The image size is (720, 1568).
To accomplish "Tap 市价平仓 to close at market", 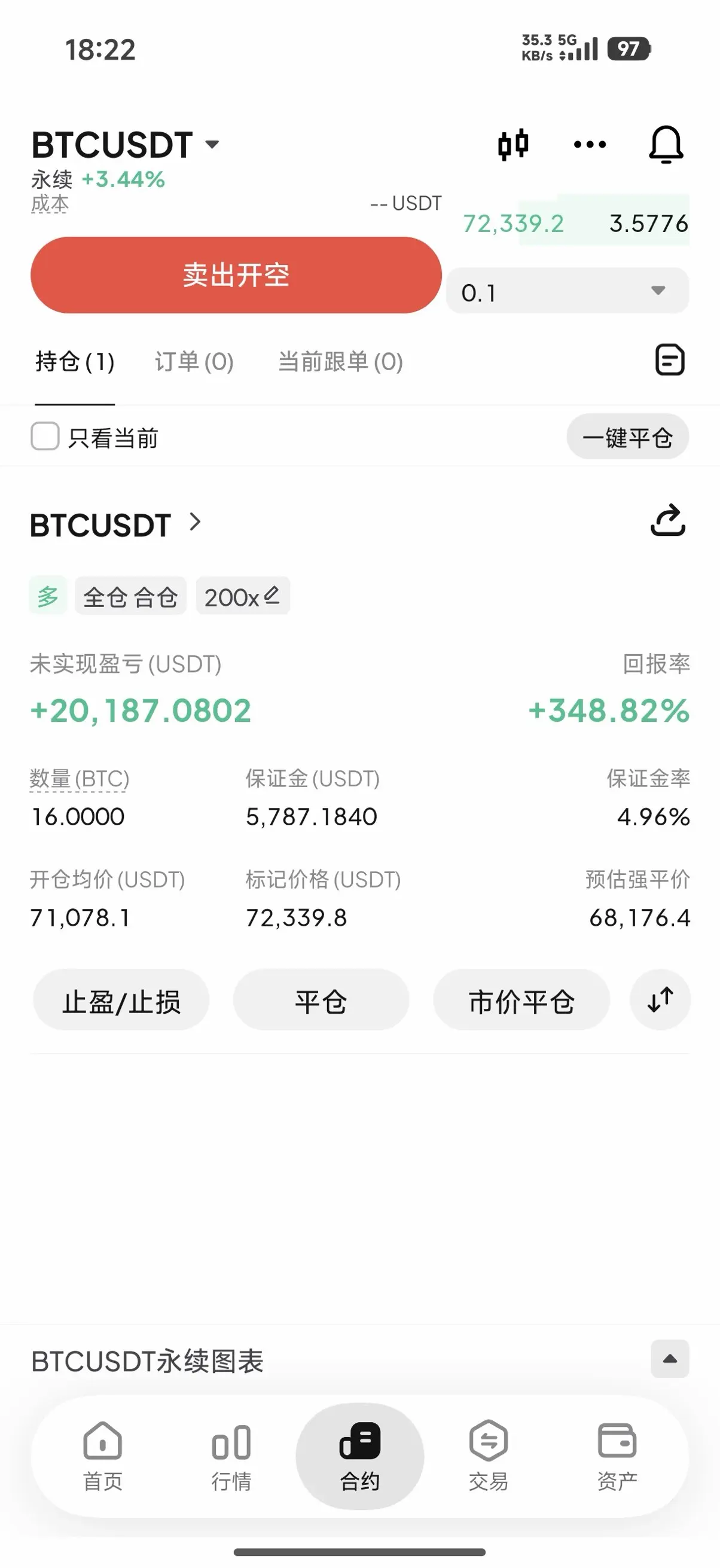I will pos(521,1000).
